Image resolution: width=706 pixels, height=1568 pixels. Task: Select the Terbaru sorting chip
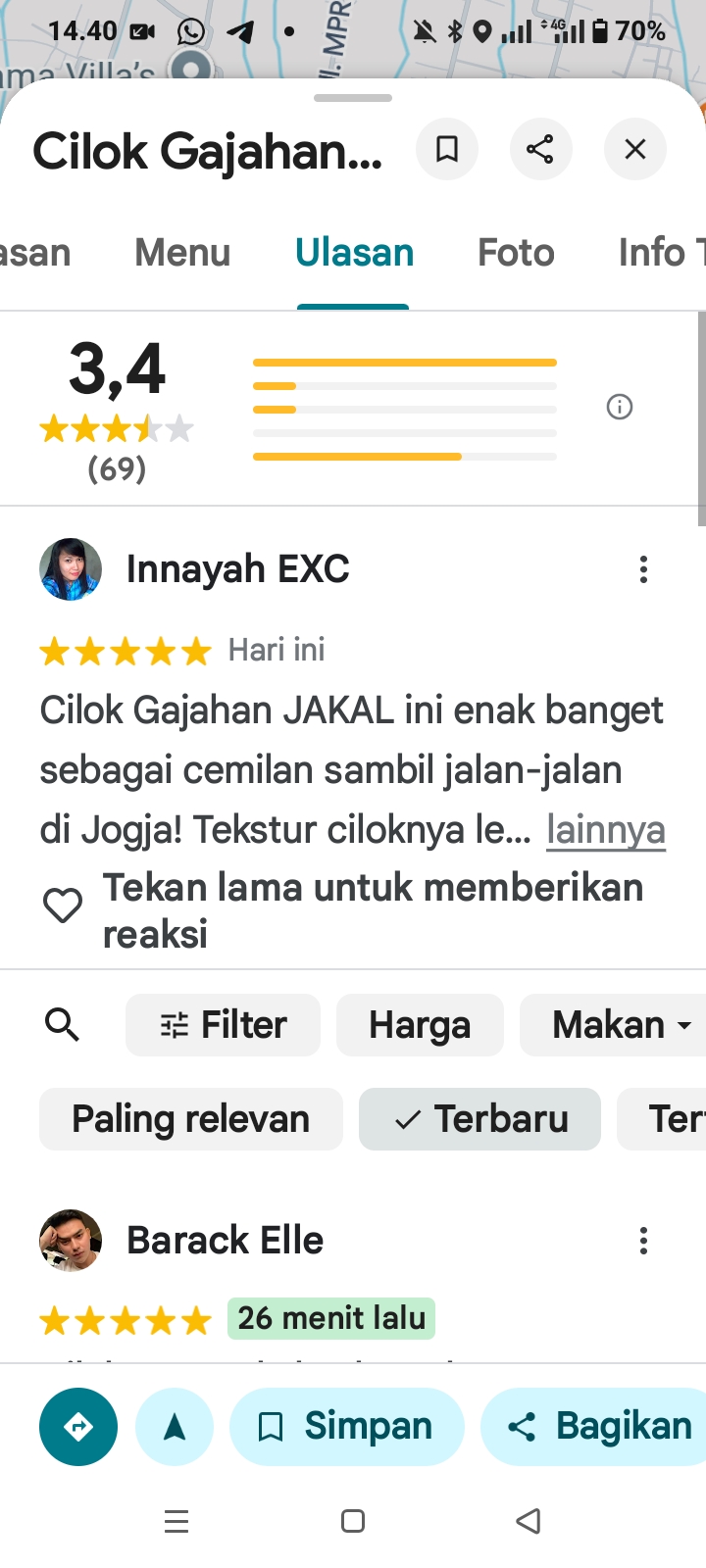tap(480, 1119)
